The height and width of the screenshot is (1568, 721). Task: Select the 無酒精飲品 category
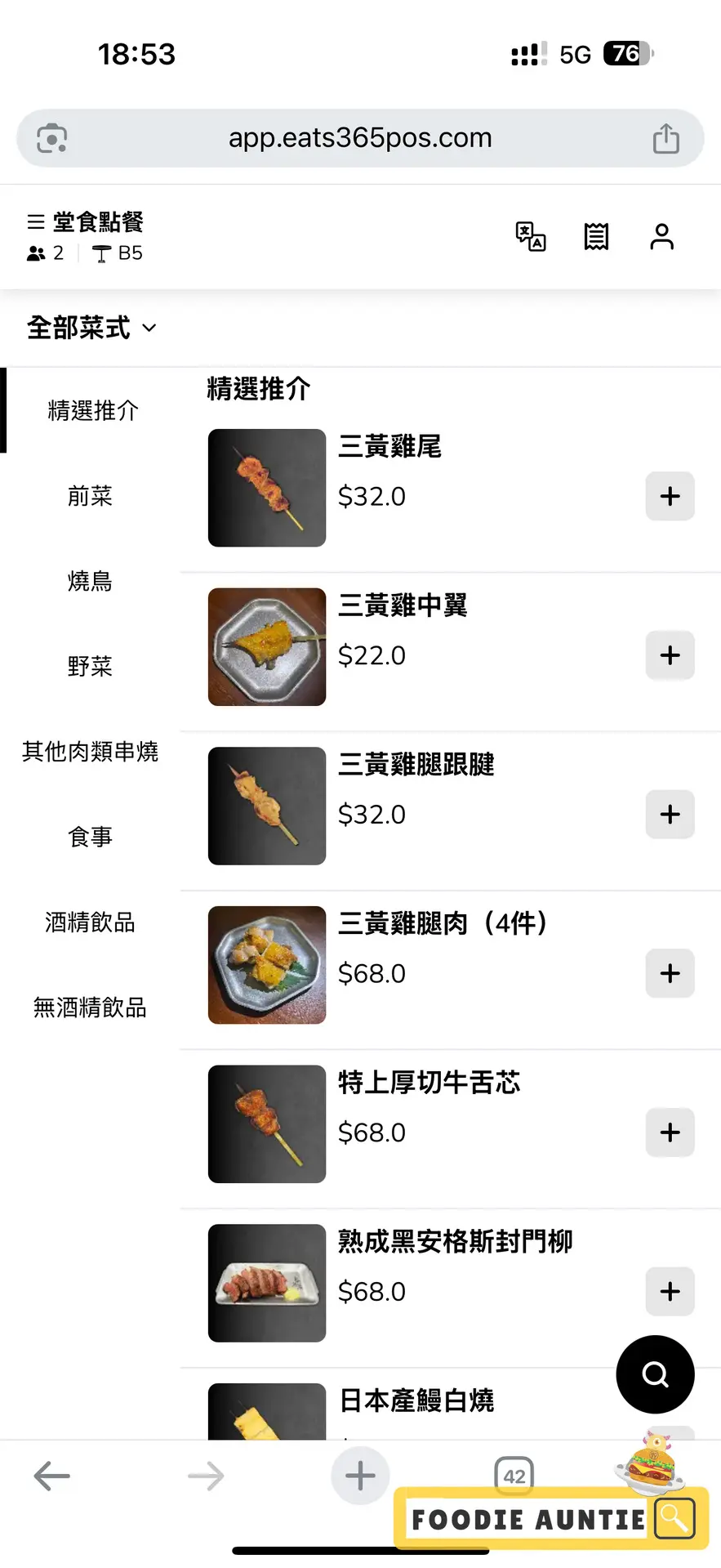[x=90, y=1007]
